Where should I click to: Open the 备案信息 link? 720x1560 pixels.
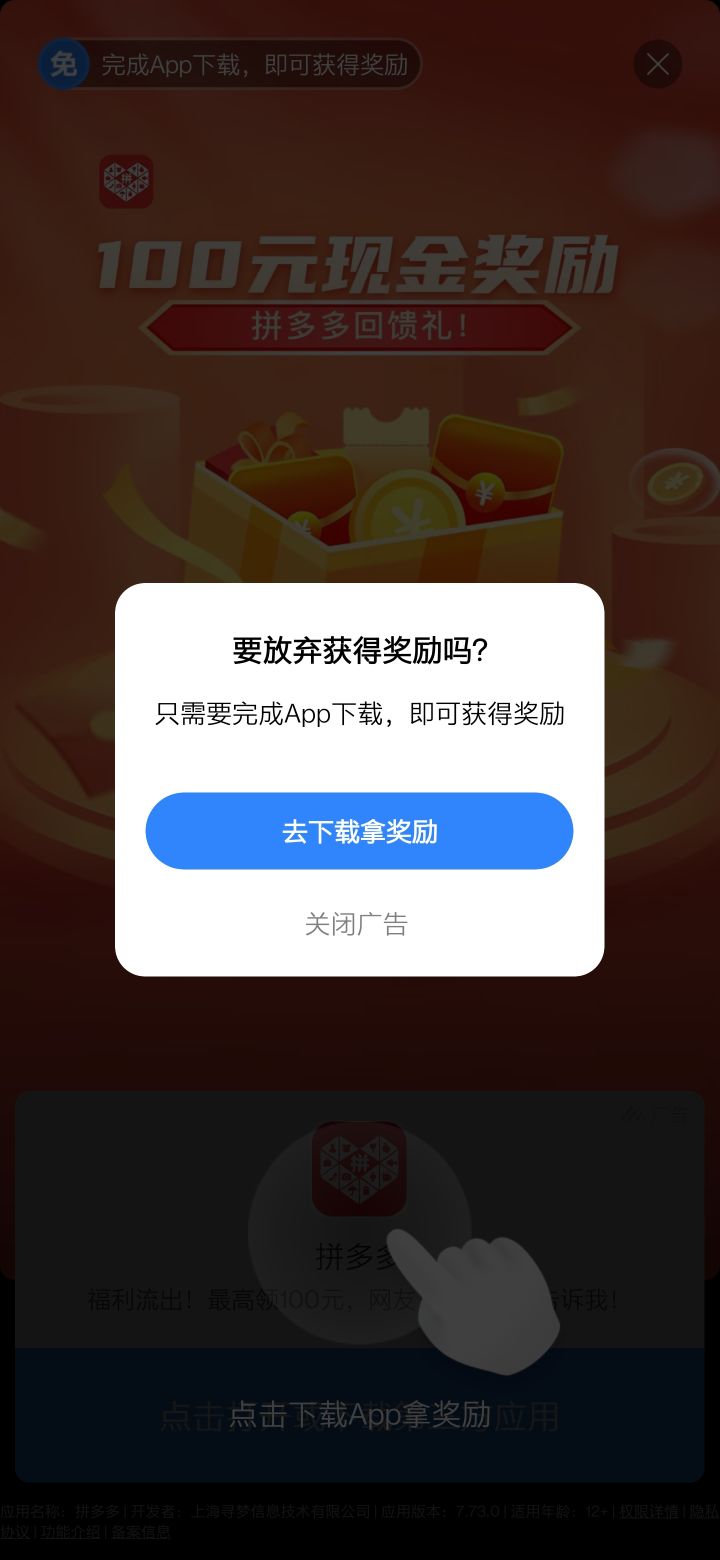pos(141,1531)
